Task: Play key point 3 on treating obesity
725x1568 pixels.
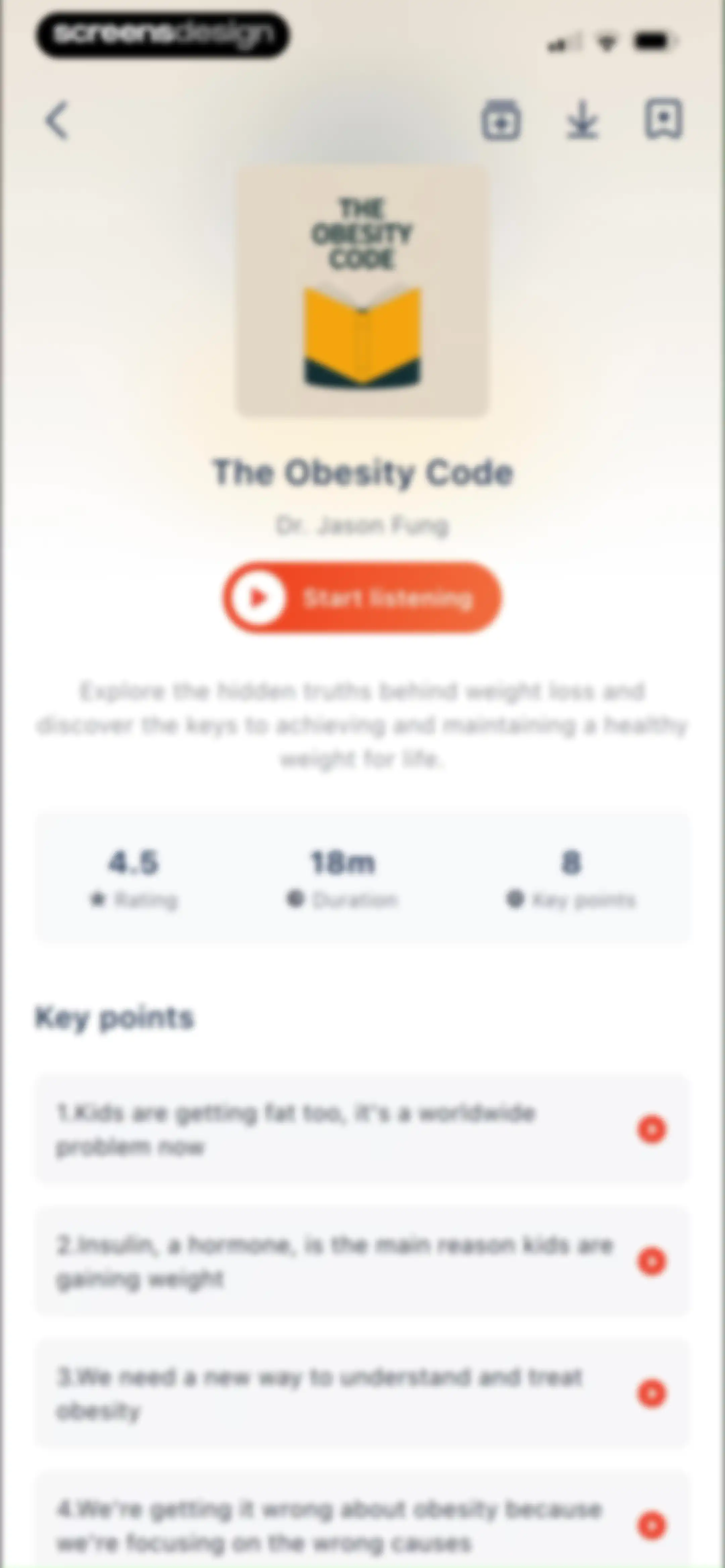Action: click(651, 1393)
